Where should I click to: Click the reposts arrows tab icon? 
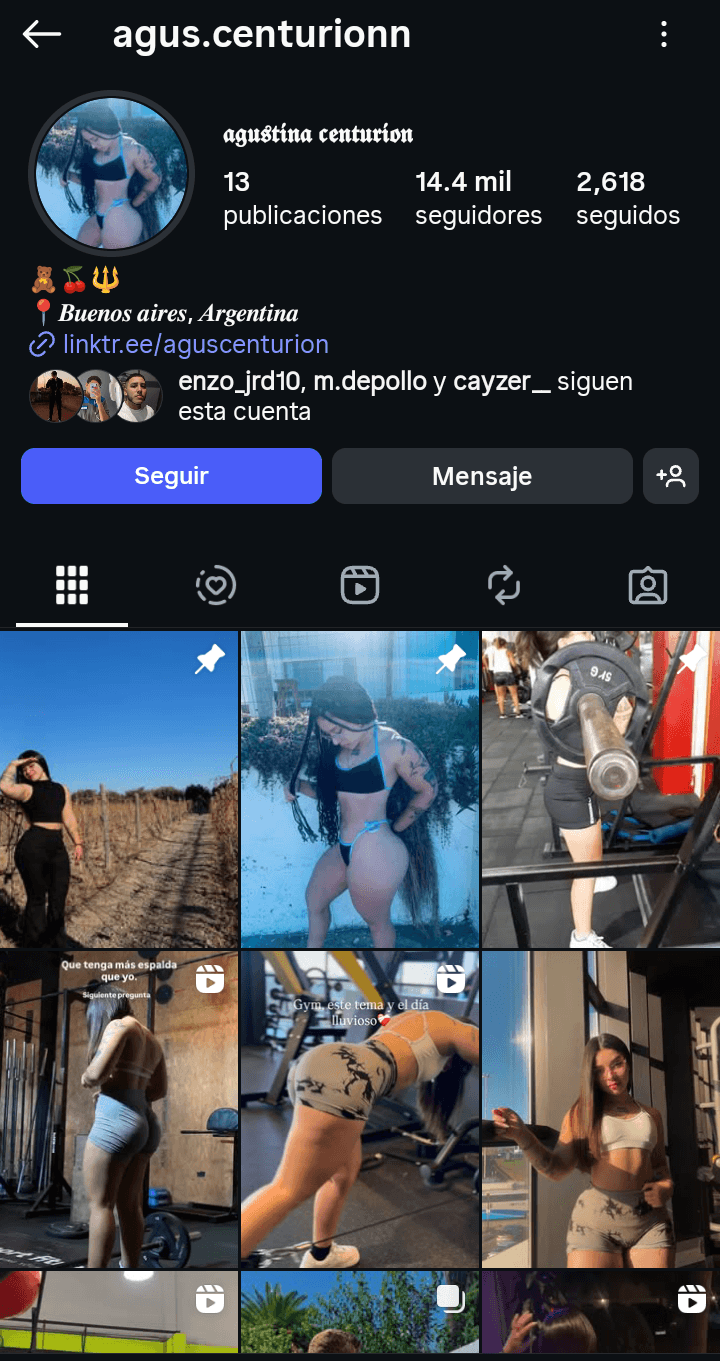pos(504,586)
